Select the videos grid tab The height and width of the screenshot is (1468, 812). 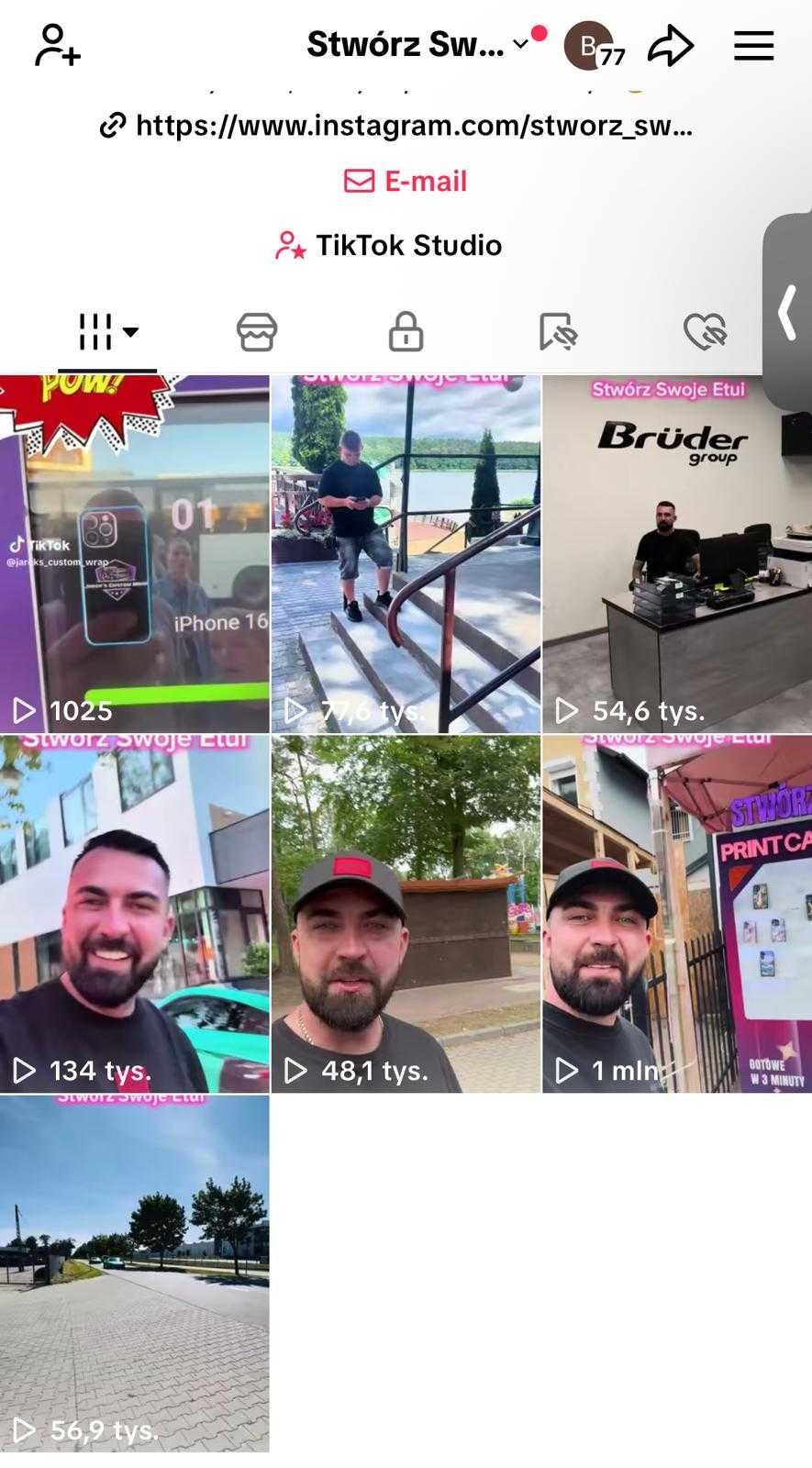106,332
